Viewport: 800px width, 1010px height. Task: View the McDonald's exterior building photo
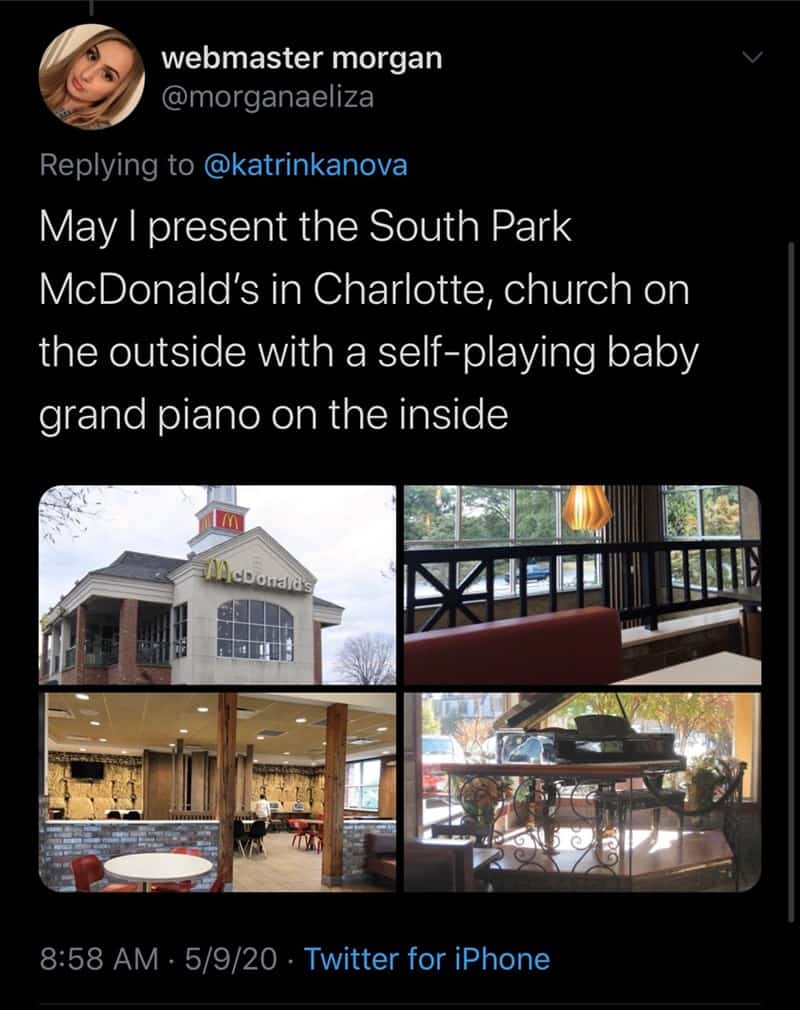217,585
